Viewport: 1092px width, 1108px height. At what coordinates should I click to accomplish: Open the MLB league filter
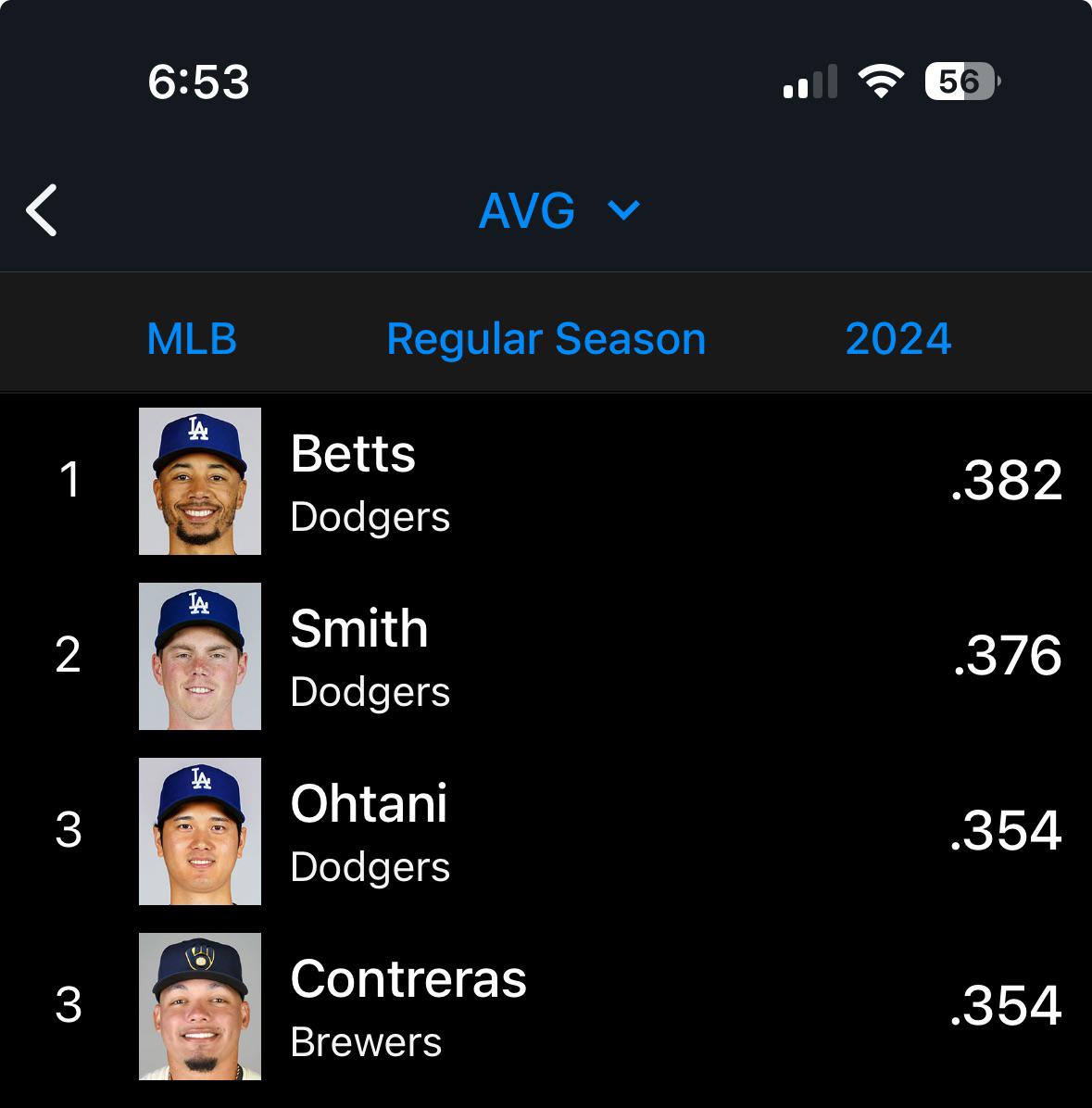191,339
